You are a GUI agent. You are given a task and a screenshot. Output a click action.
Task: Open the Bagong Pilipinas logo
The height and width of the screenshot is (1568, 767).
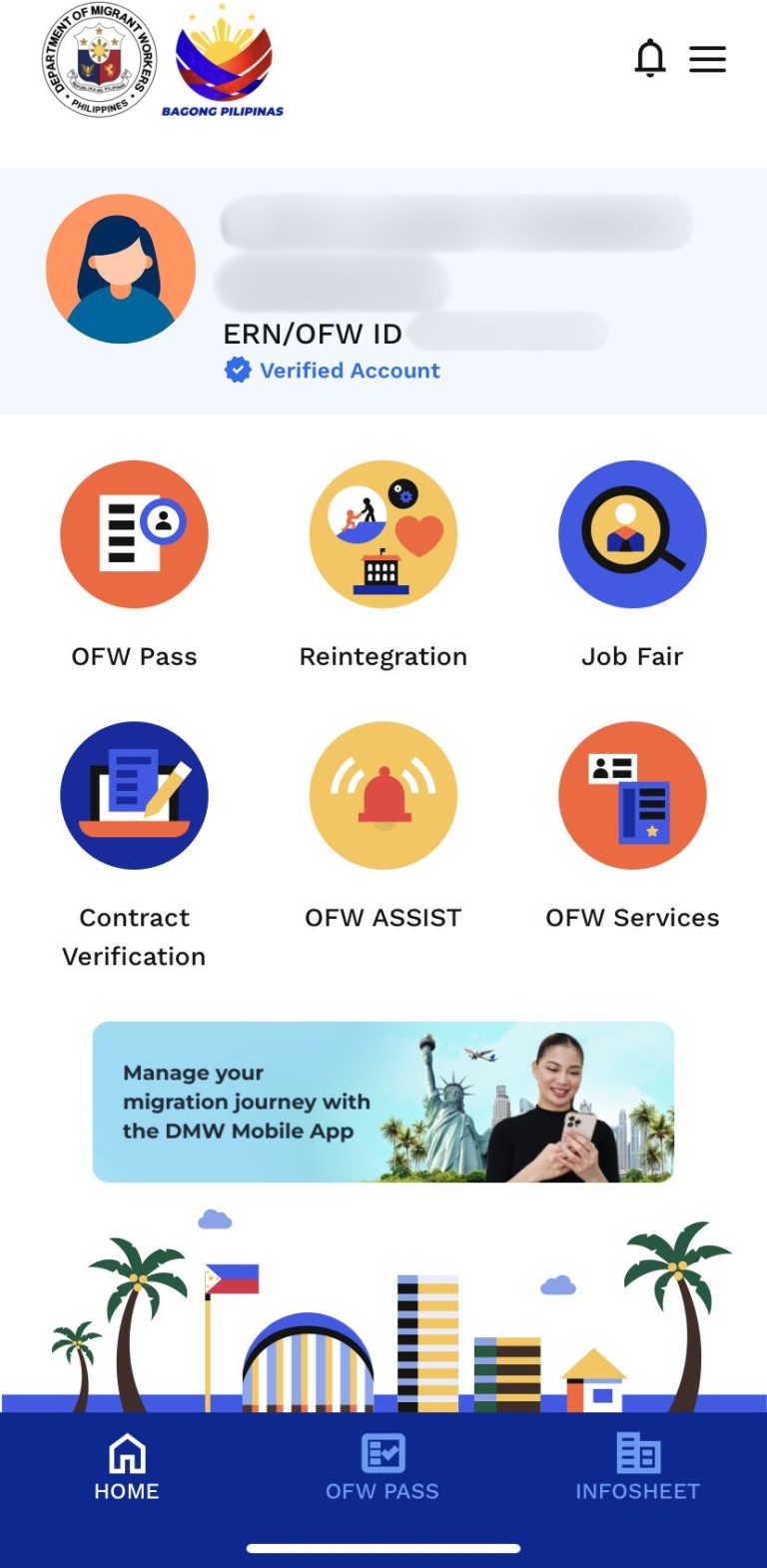221,62
